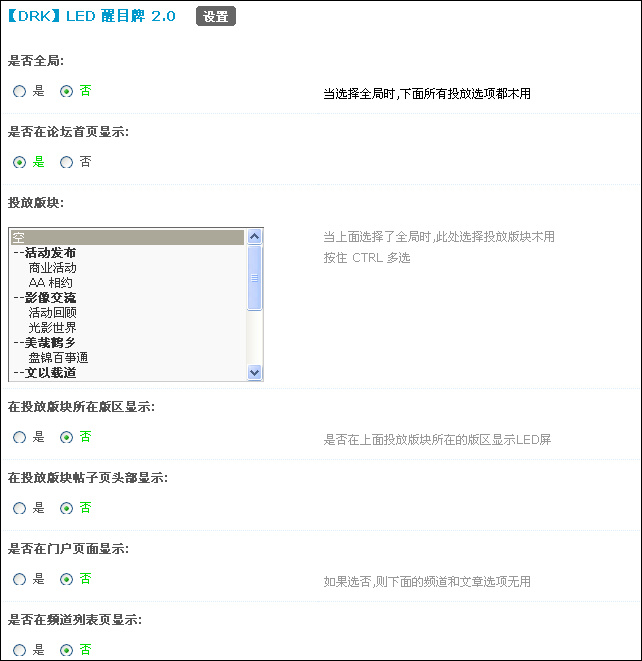This screenshot has width=642, height=661.
Task: Select 是 for 是否在频道列表页显示
Action: 20,650
